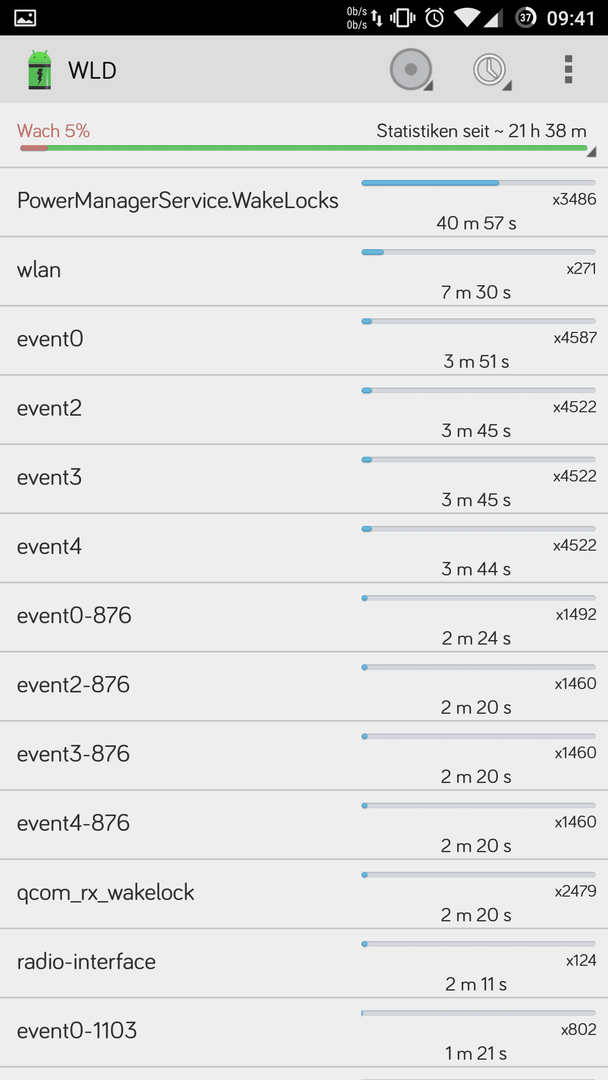Select the wlan wakelock row

coord(304,271)
